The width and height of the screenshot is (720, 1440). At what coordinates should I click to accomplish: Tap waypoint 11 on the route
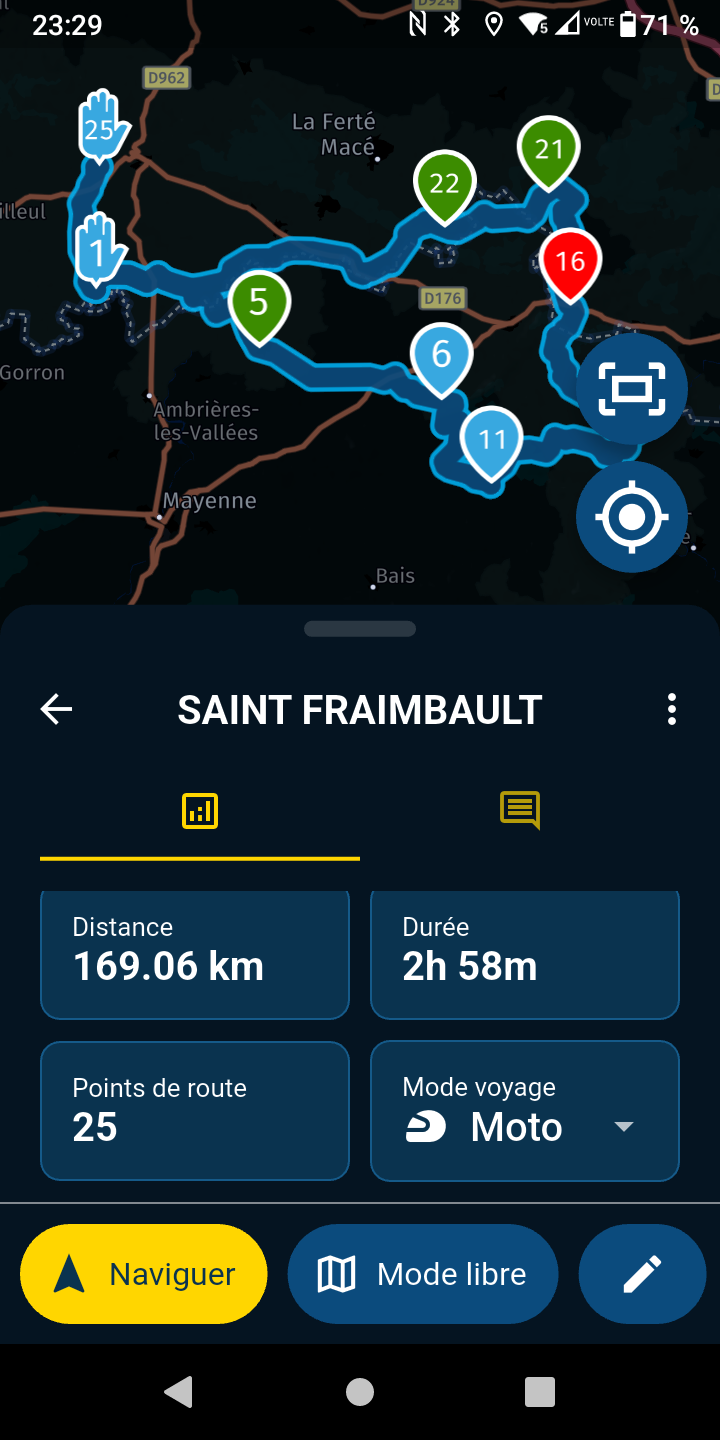[492, 440]
